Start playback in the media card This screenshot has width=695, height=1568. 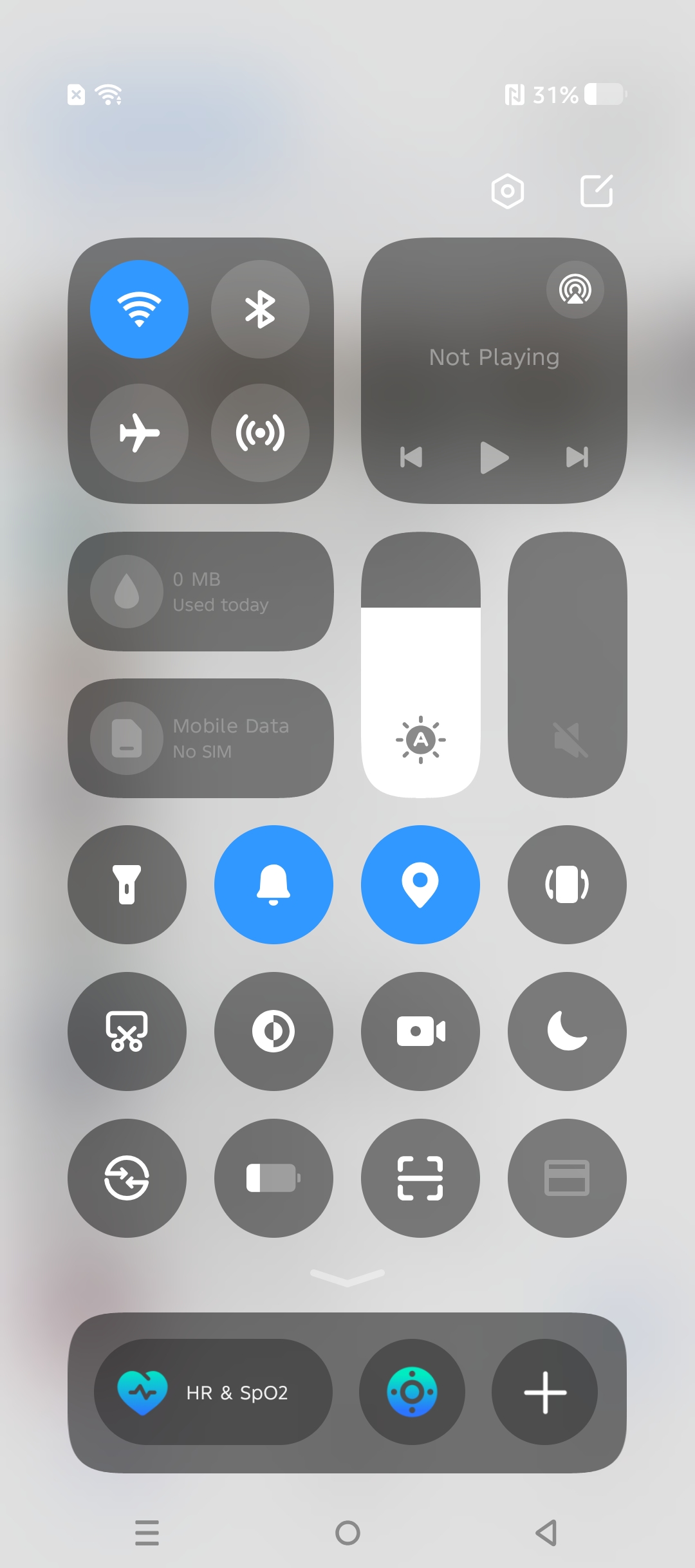494,457
